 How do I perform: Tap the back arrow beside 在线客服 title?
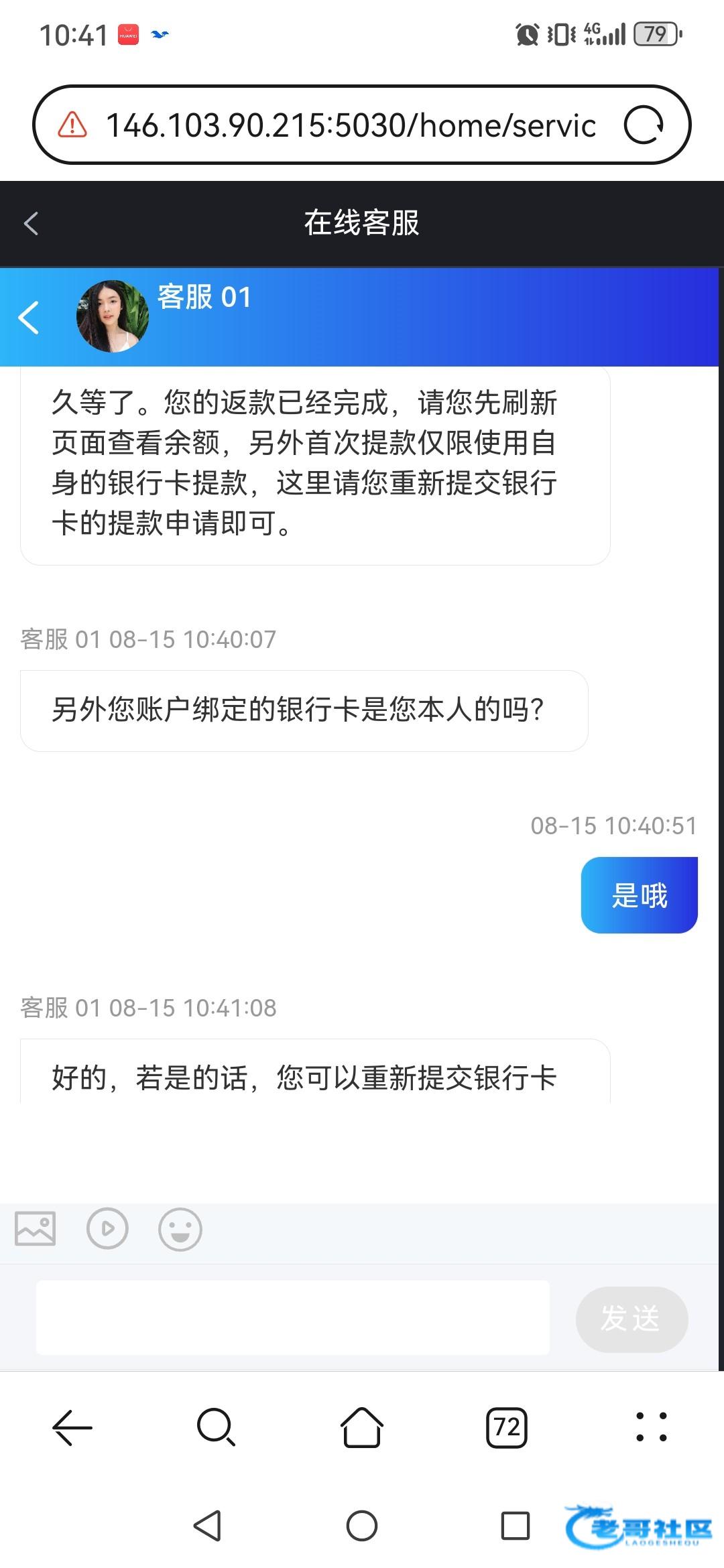pyautogui.click(x=32, y=223)
